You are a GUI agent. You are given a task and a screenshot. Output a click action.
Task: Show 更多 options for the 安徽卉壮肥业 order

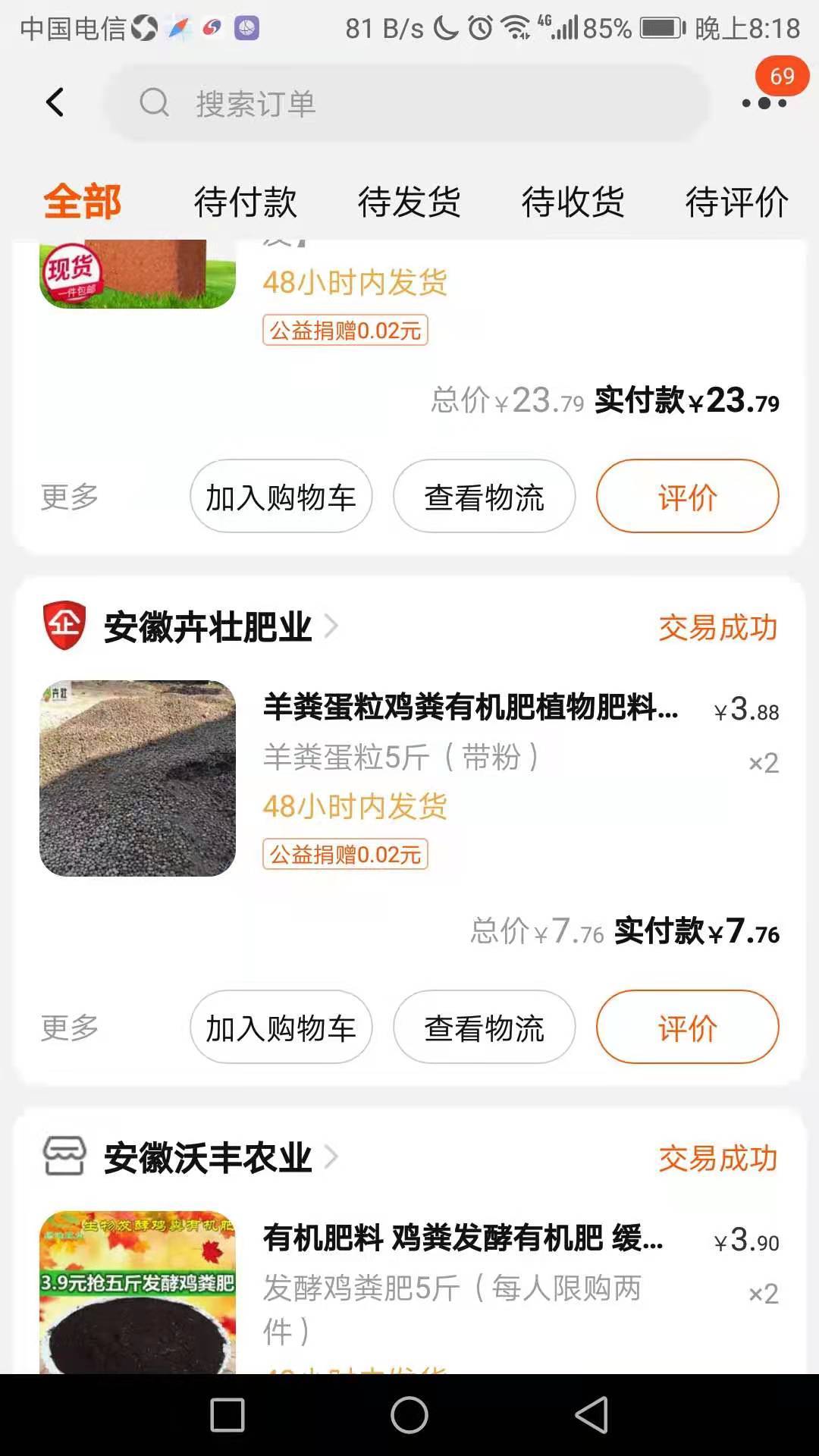tap(70, 1028)
